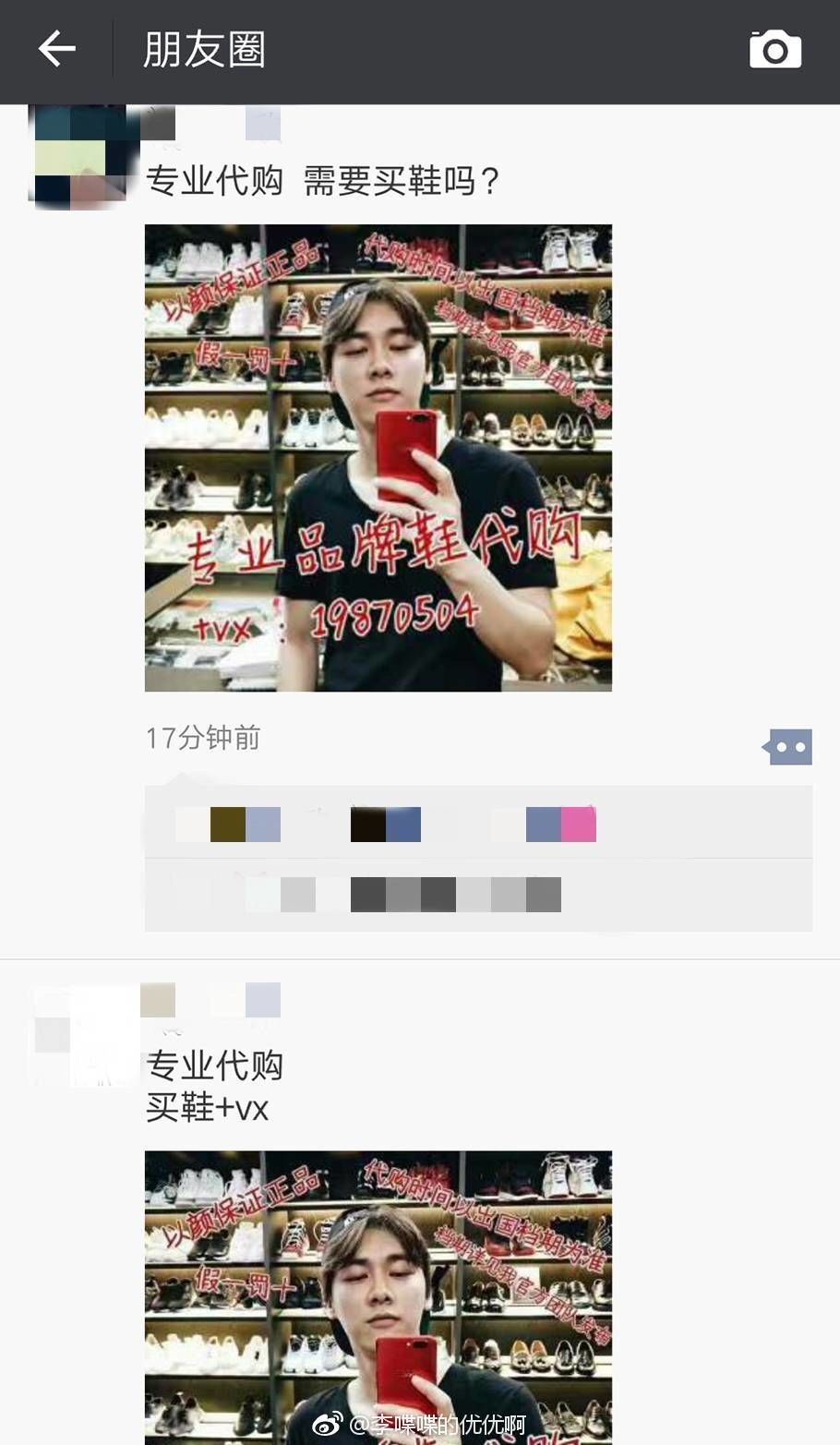Viewport: 840px width, 1445px height.
Task: Click the text 买鞋+vx in the second post
Action: 208,1110
